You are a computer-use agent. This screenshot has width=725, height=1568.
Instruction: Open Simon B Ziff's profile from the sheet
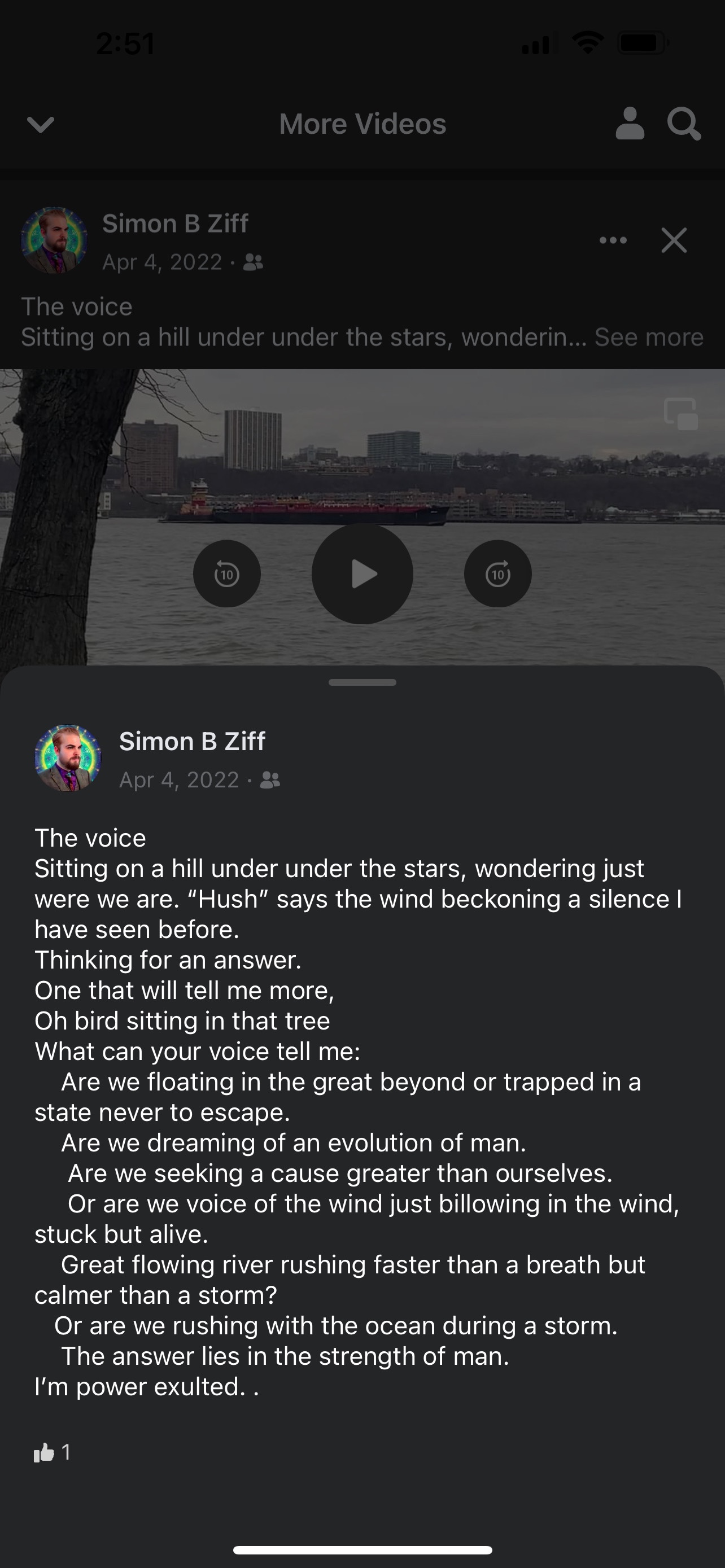(x=192, y=742)
